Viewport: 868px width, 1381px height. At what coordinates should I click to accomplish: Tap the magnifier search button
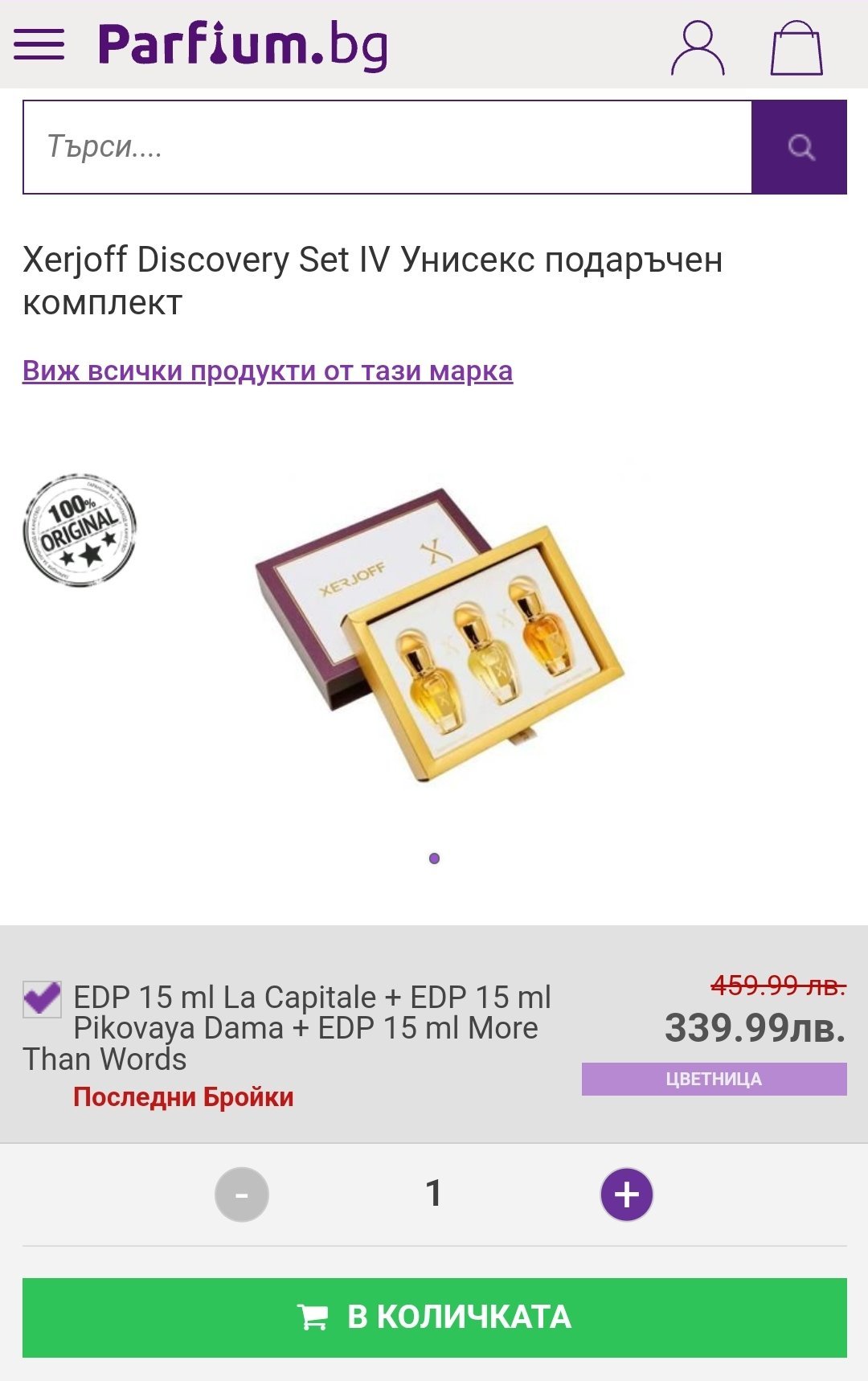tap(800, 147)
